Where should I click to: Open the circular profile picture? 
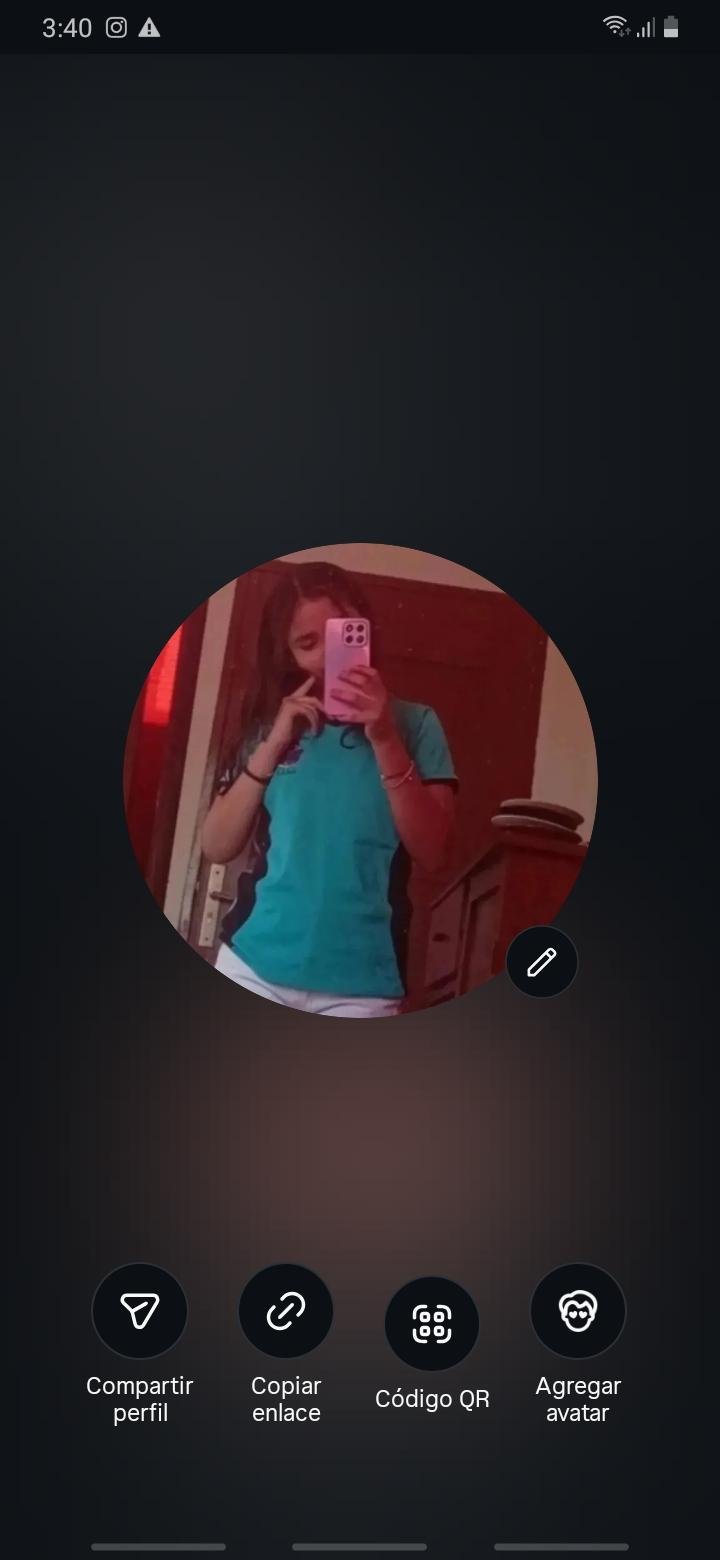tap(360, 780)
